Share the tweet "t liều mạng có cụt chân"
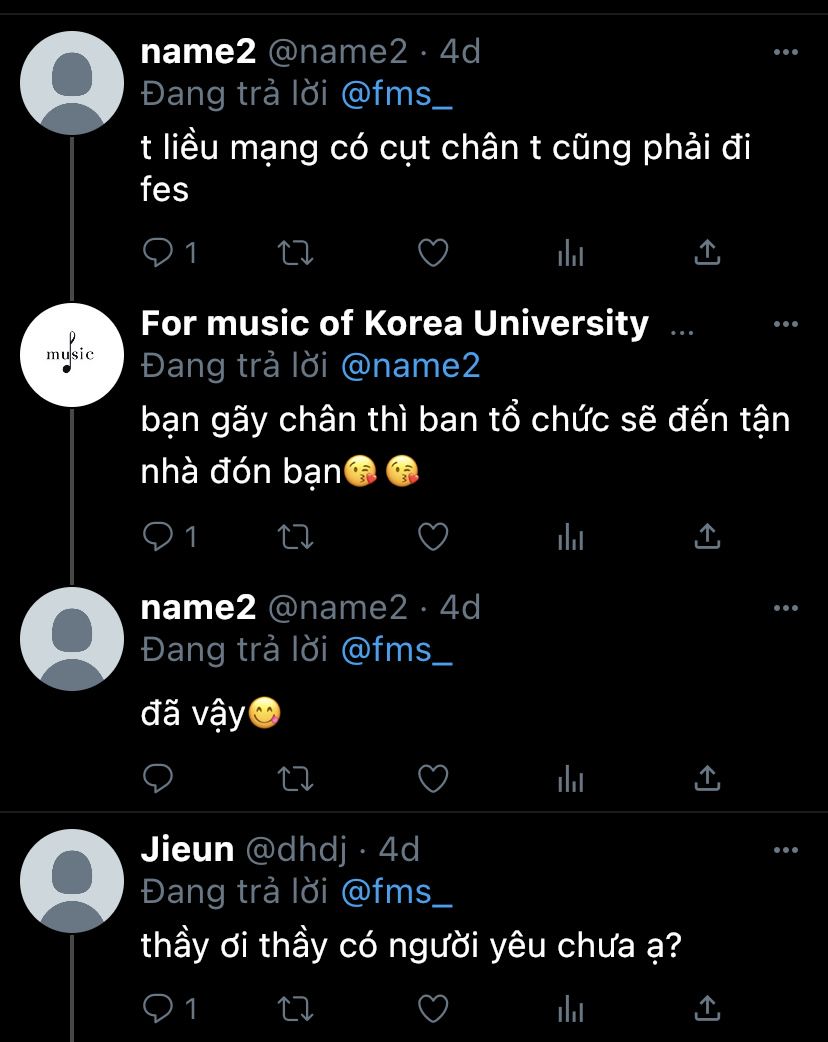 [x=707, y=254]
